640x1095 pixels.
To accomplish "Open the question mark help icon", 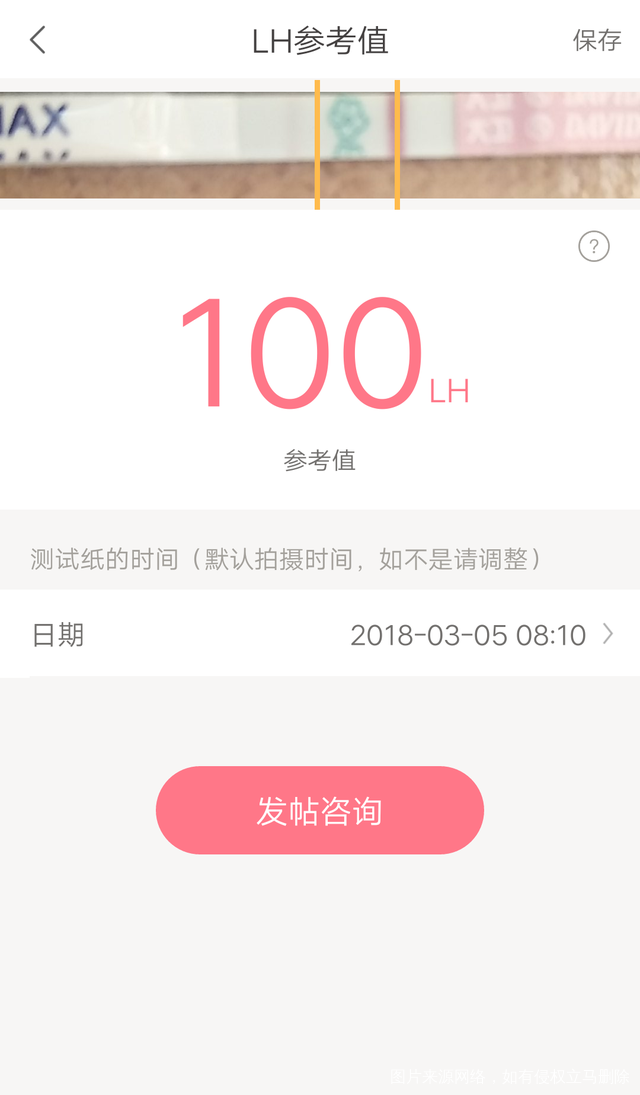I will pyautogui.click(x=594, y=246).
